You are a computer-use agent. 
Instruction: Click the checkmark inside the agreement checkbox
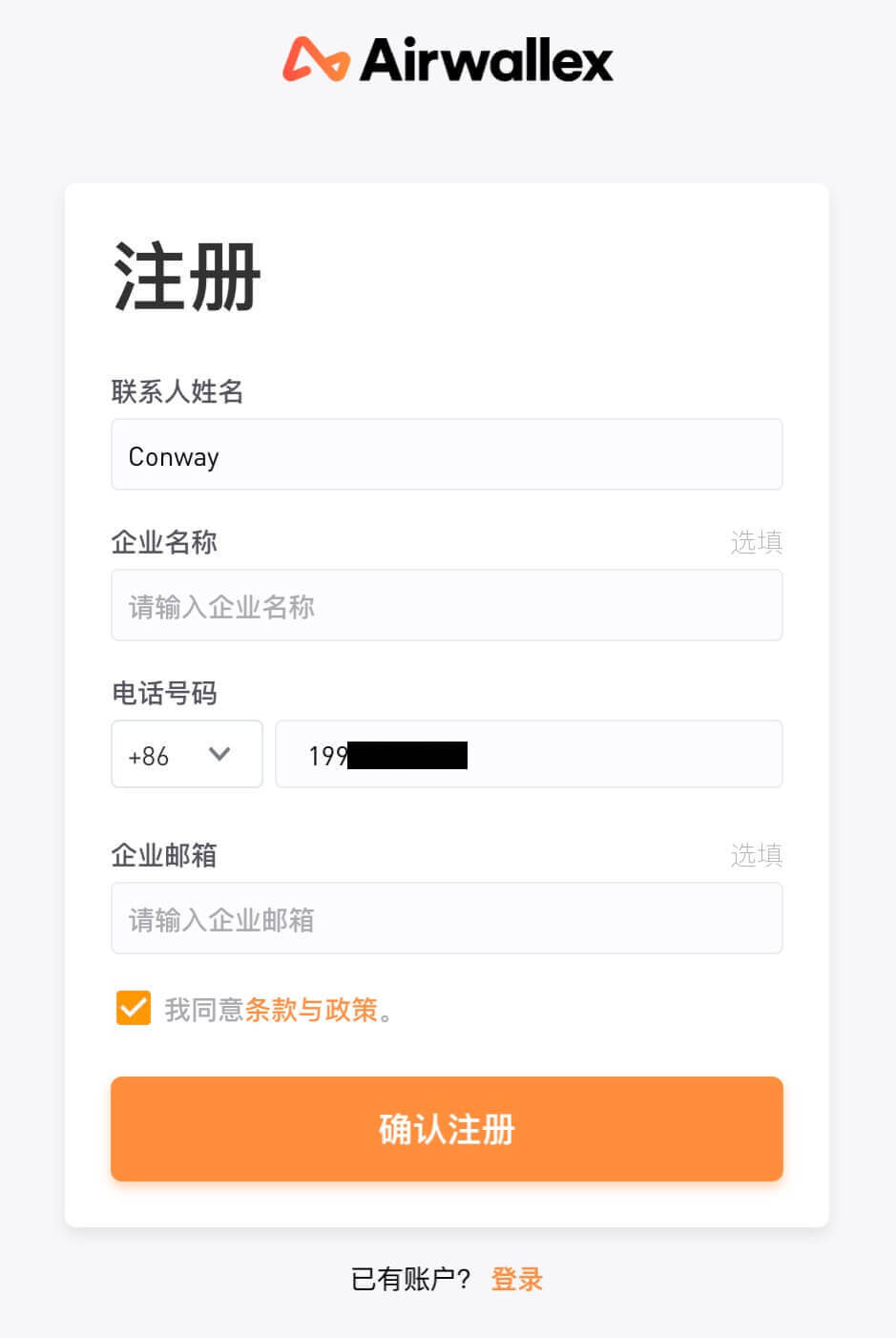click(x=133, y=1008)
